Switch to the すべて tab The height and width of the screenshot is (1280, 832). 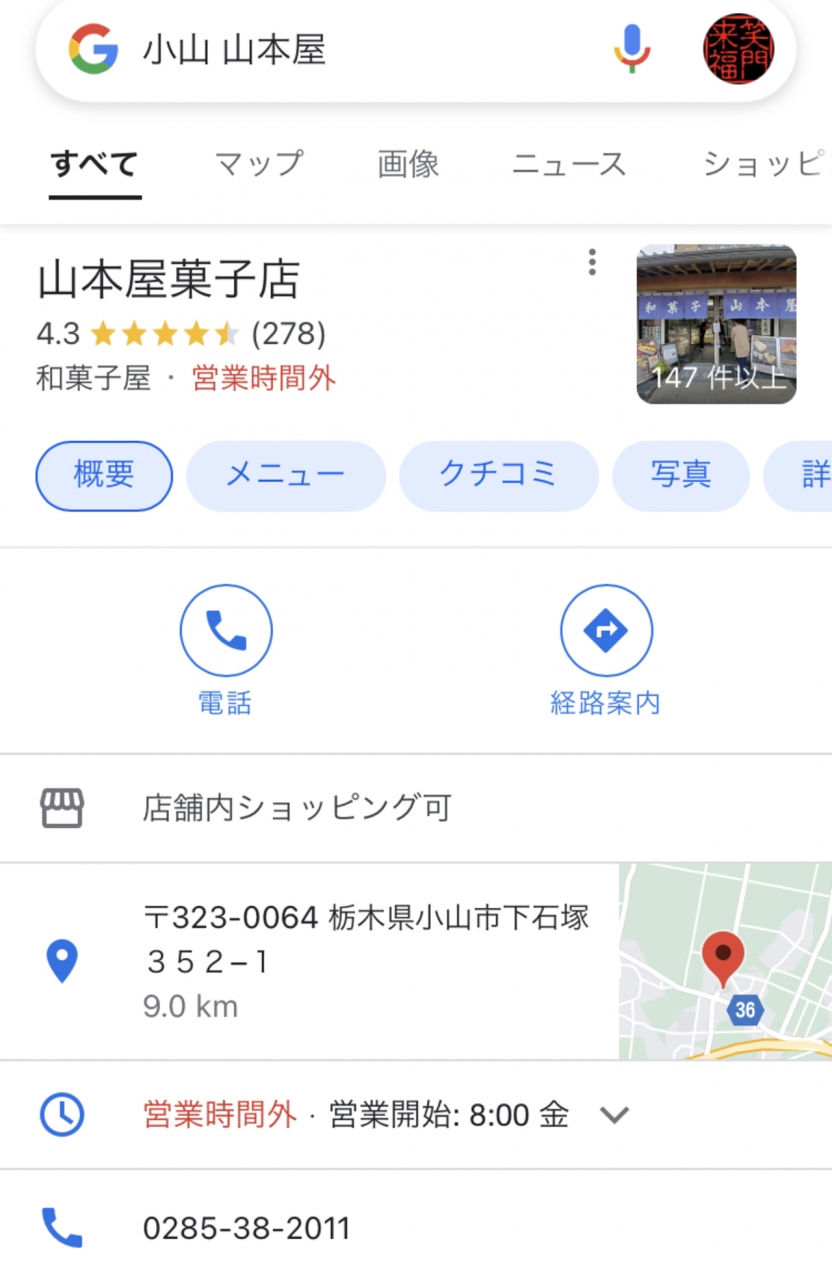[94, 164]
